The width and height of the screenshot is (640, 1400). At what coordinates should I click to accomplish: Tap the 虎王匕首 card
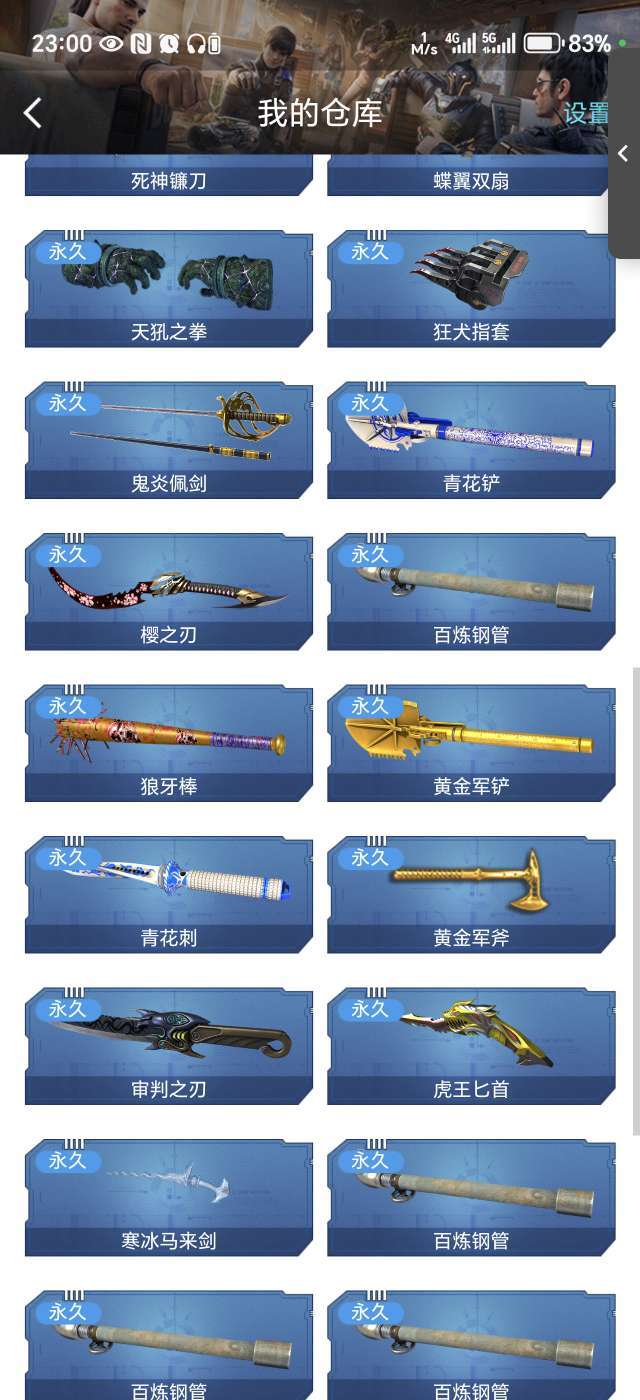471,1047
